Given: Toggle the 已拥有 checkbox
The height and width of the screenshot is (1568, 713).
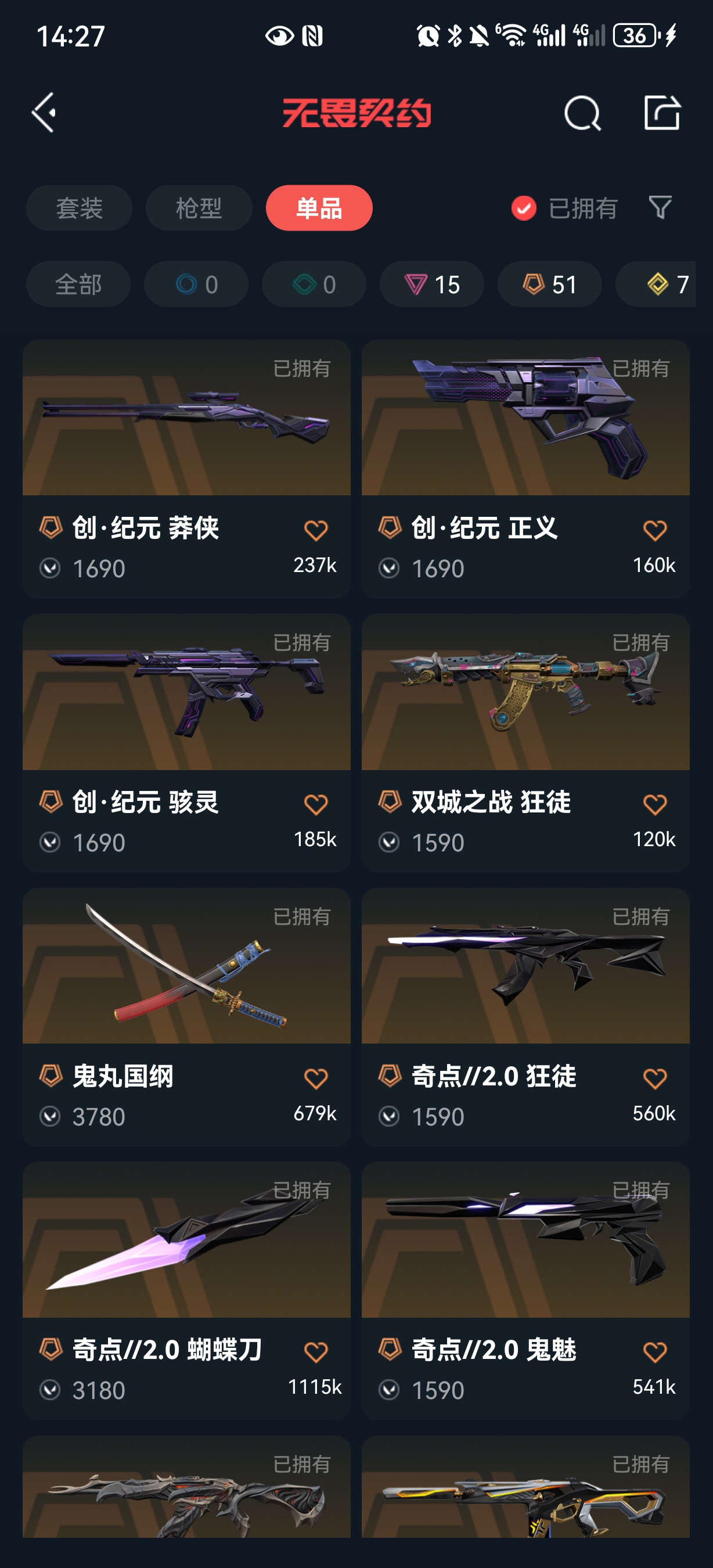Looking at the screenshot, I should pyautogui.click(x=524, y=208).
